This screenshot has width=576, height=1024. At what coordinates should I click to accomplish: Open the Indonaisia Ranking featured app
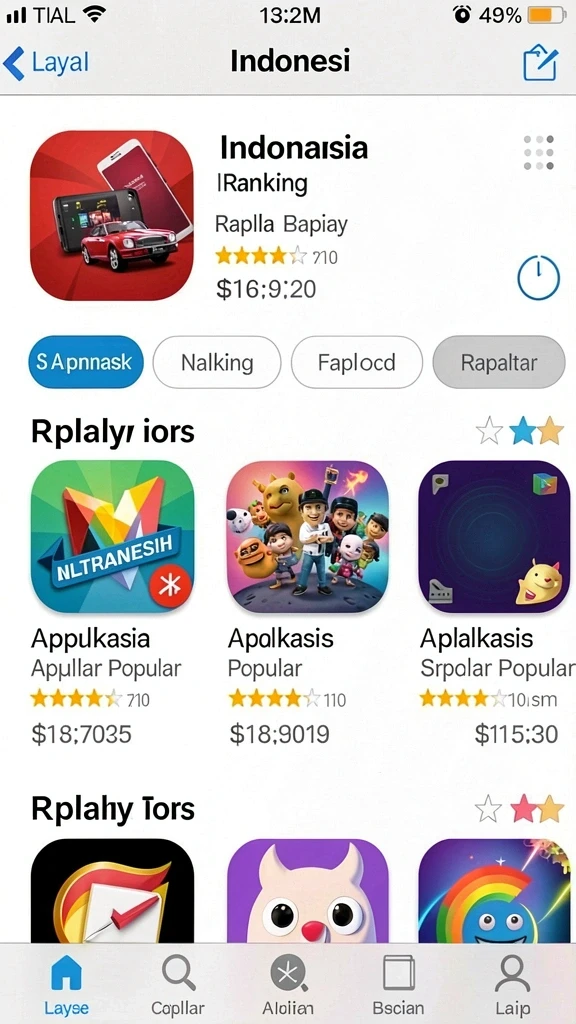(x=112, y=216)
